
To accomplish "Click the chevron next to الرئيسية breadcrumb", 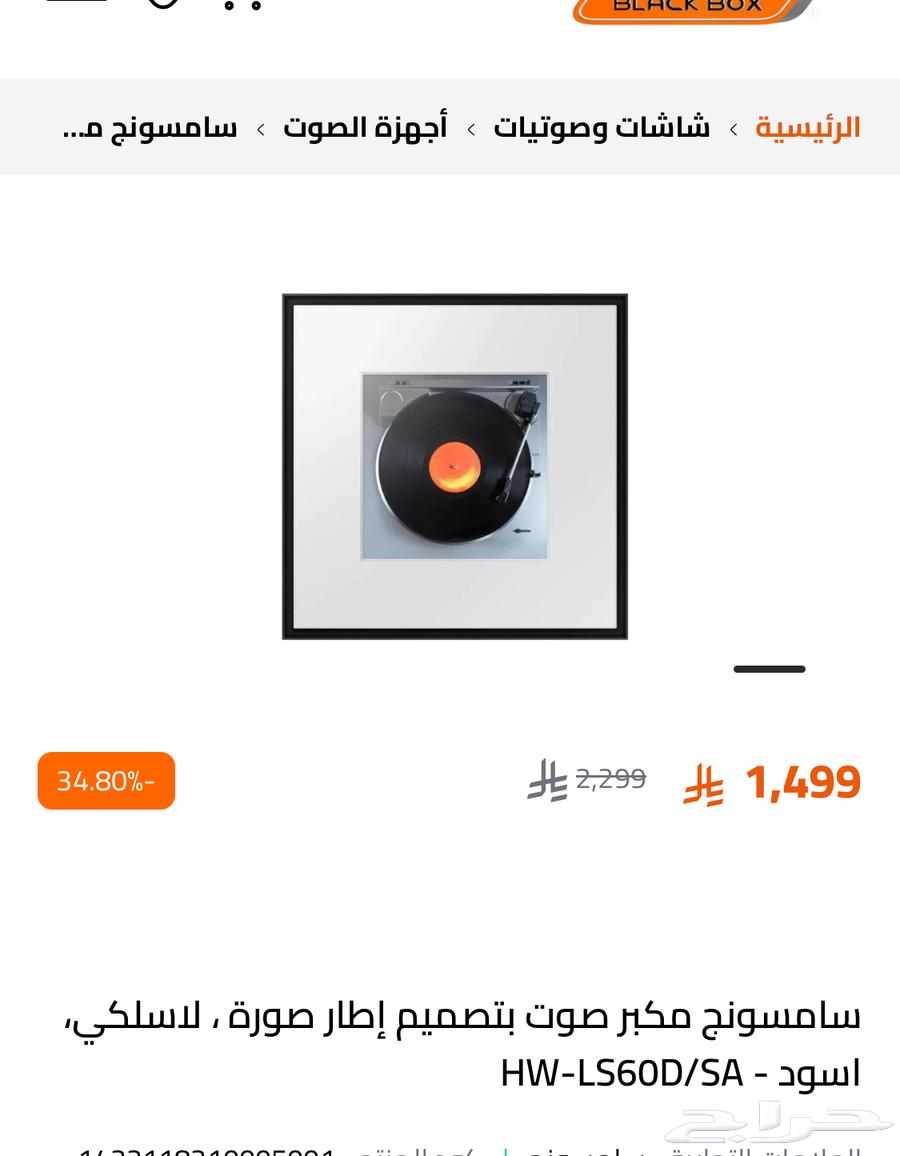I will (733, 128).
